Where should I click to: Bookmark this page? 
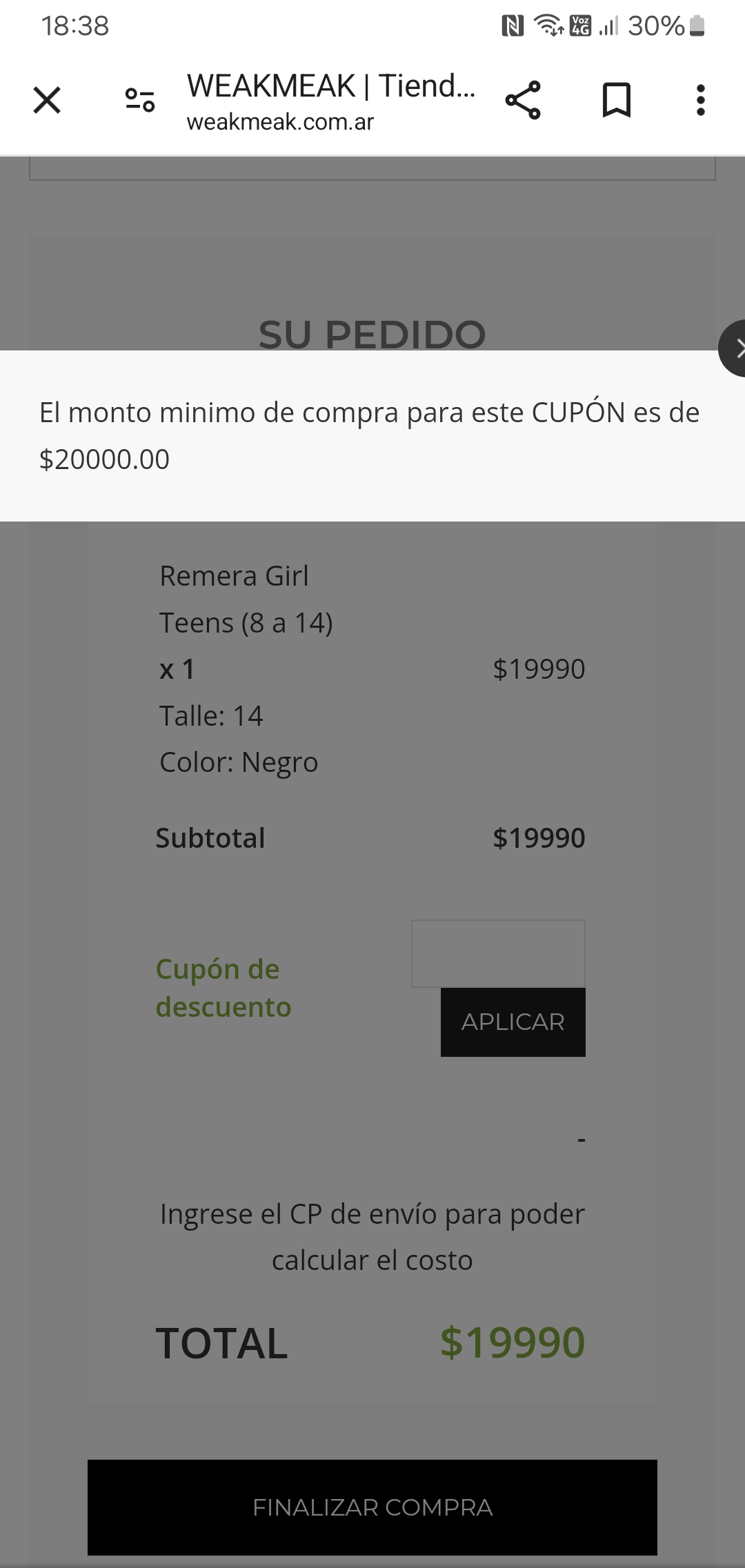click(617, 101)
